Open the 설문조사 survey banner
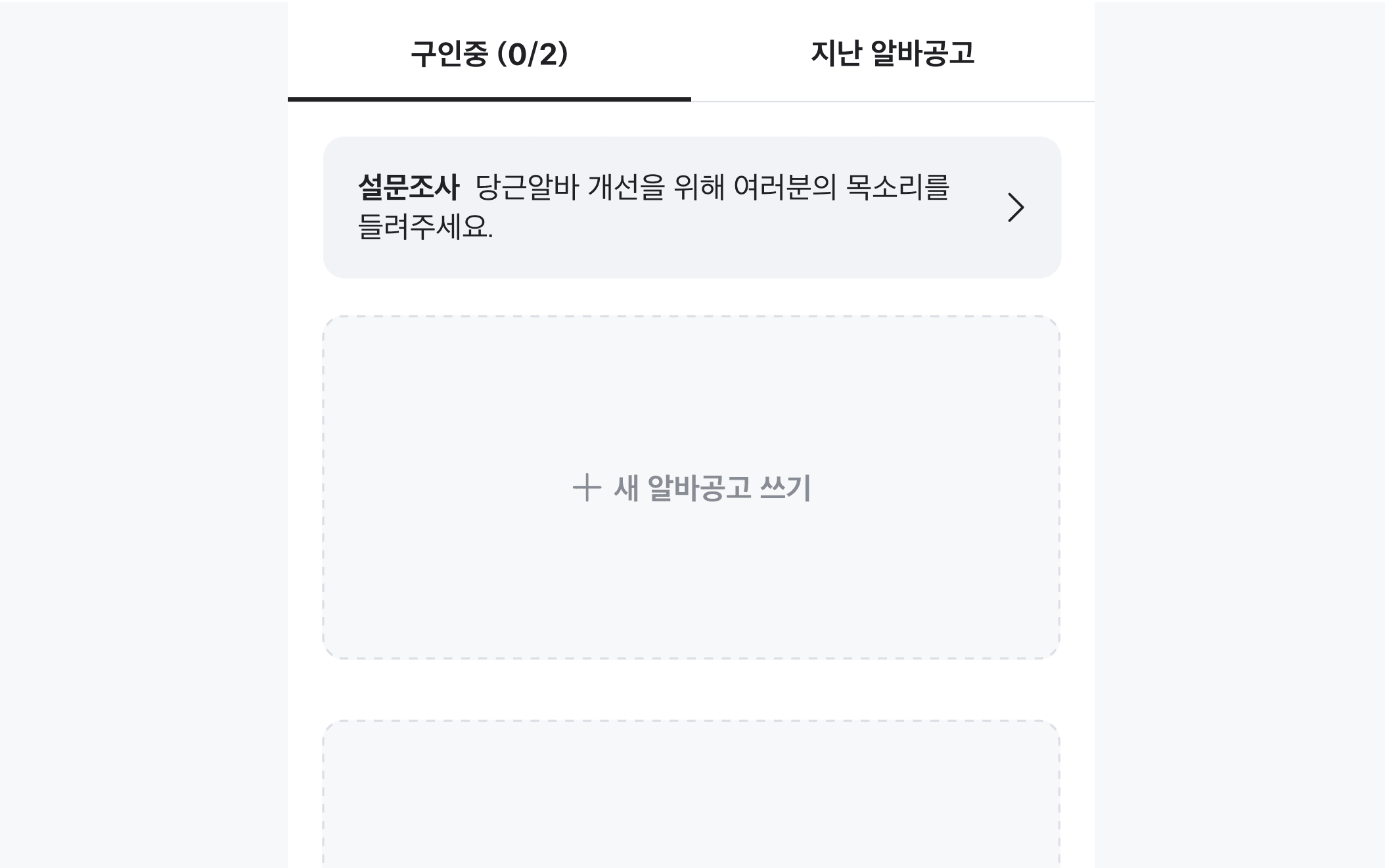The height and width of the screenshot is (868, 1385). click(691, 207)
